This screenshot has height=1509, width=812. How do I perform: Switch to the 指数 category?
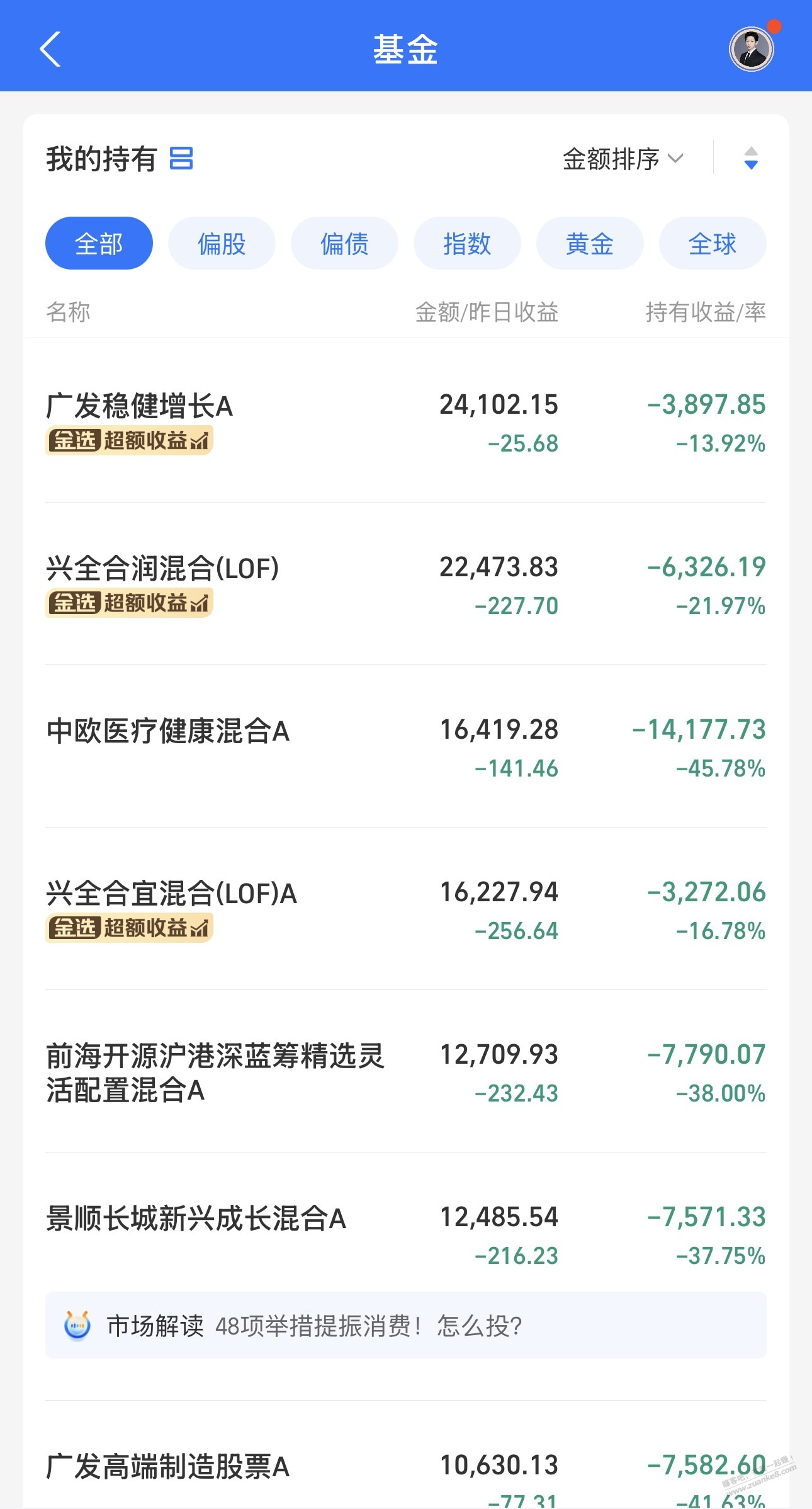[467, 243]
